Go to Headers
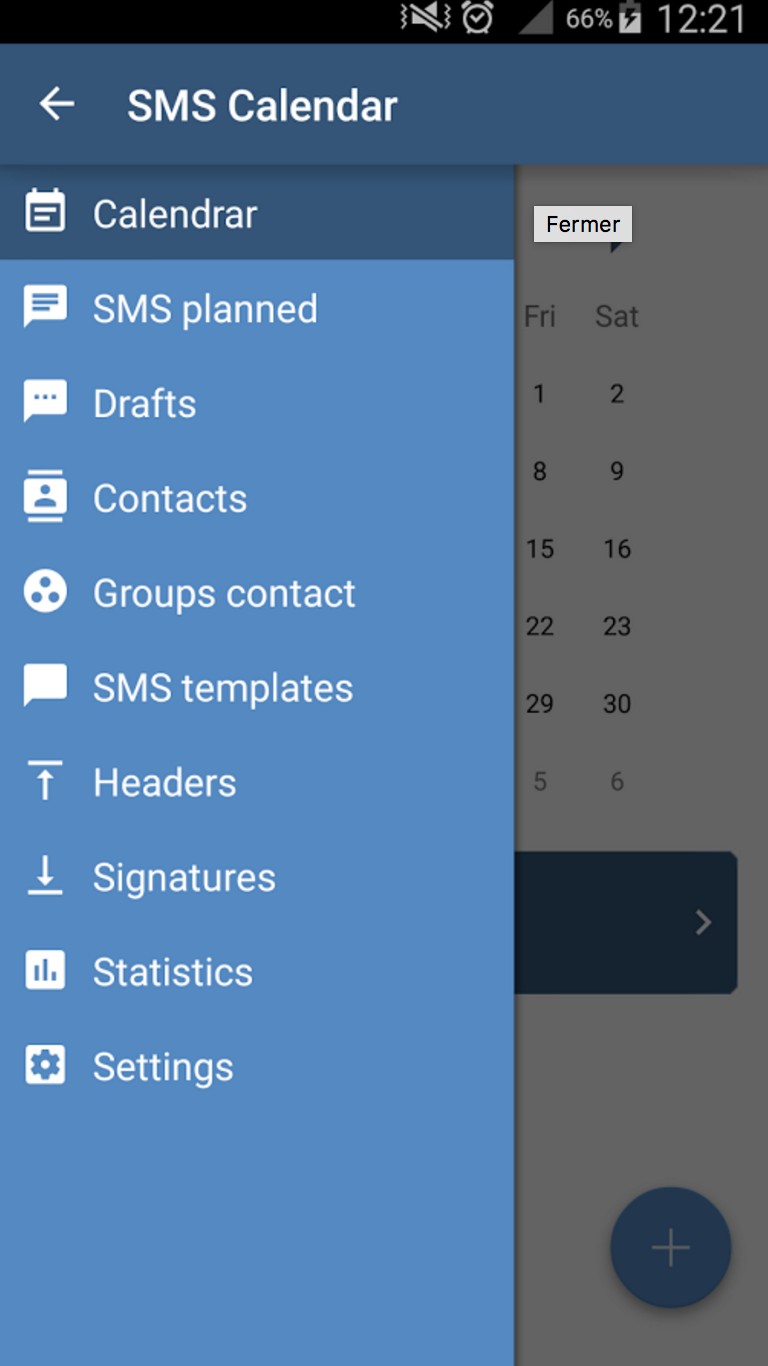Viewport: 768px width, 1366px height. click(165, 782)
